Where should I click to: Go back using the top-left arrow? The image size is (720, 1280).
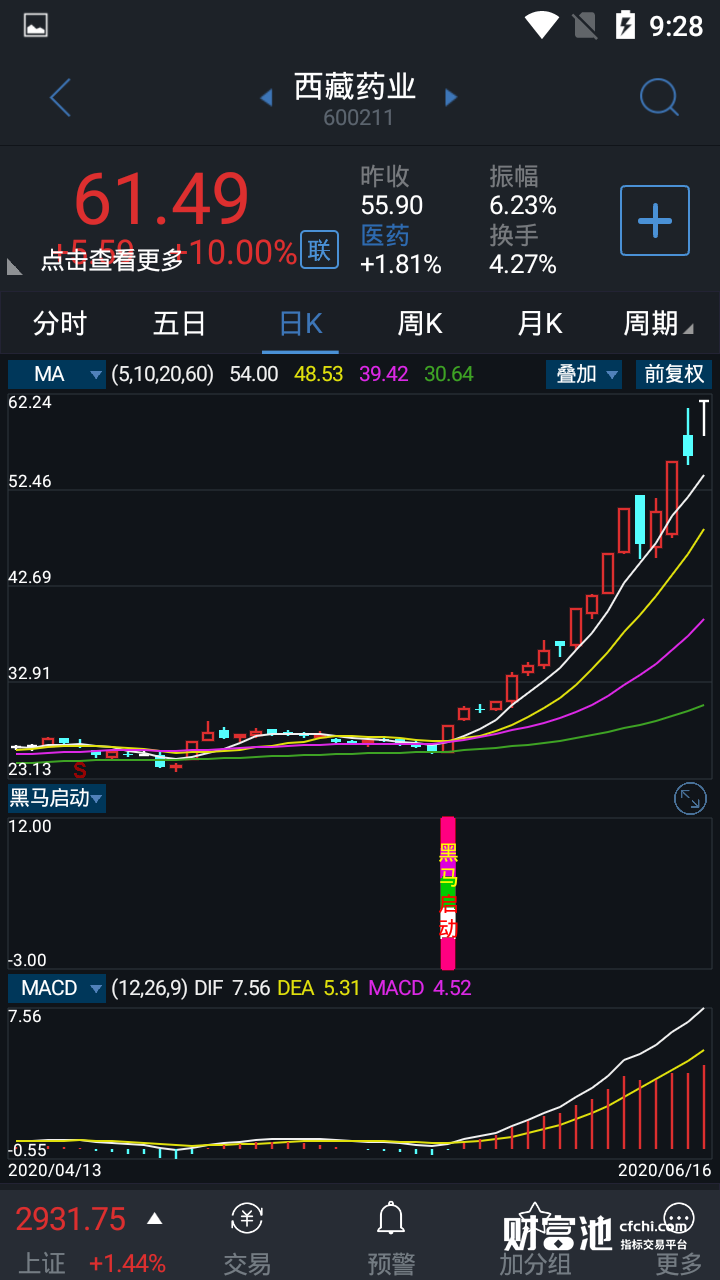[60, 98]
